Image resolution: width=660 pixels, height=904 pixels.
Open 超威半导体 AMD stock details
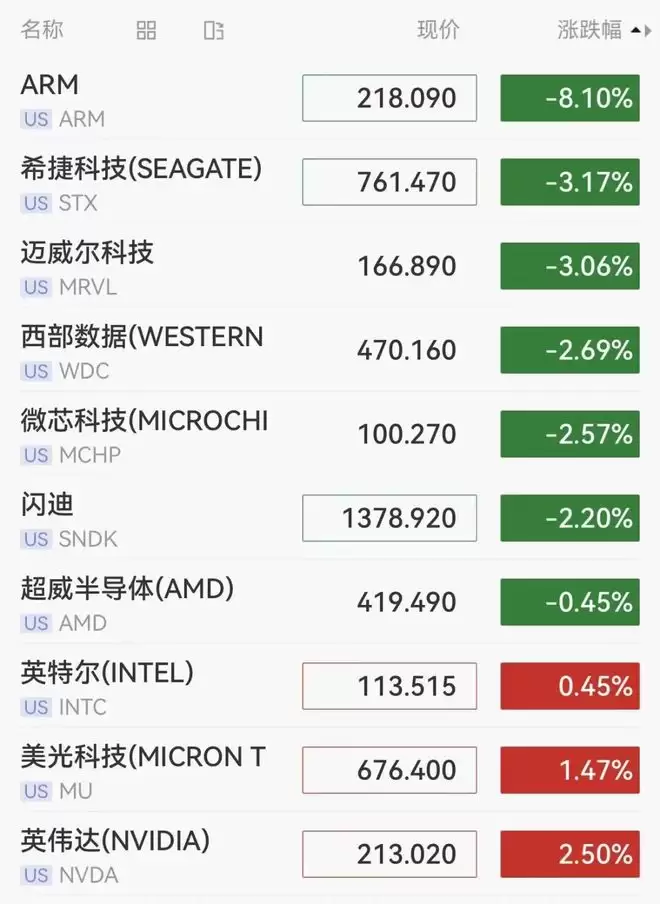tap(330, 602)
